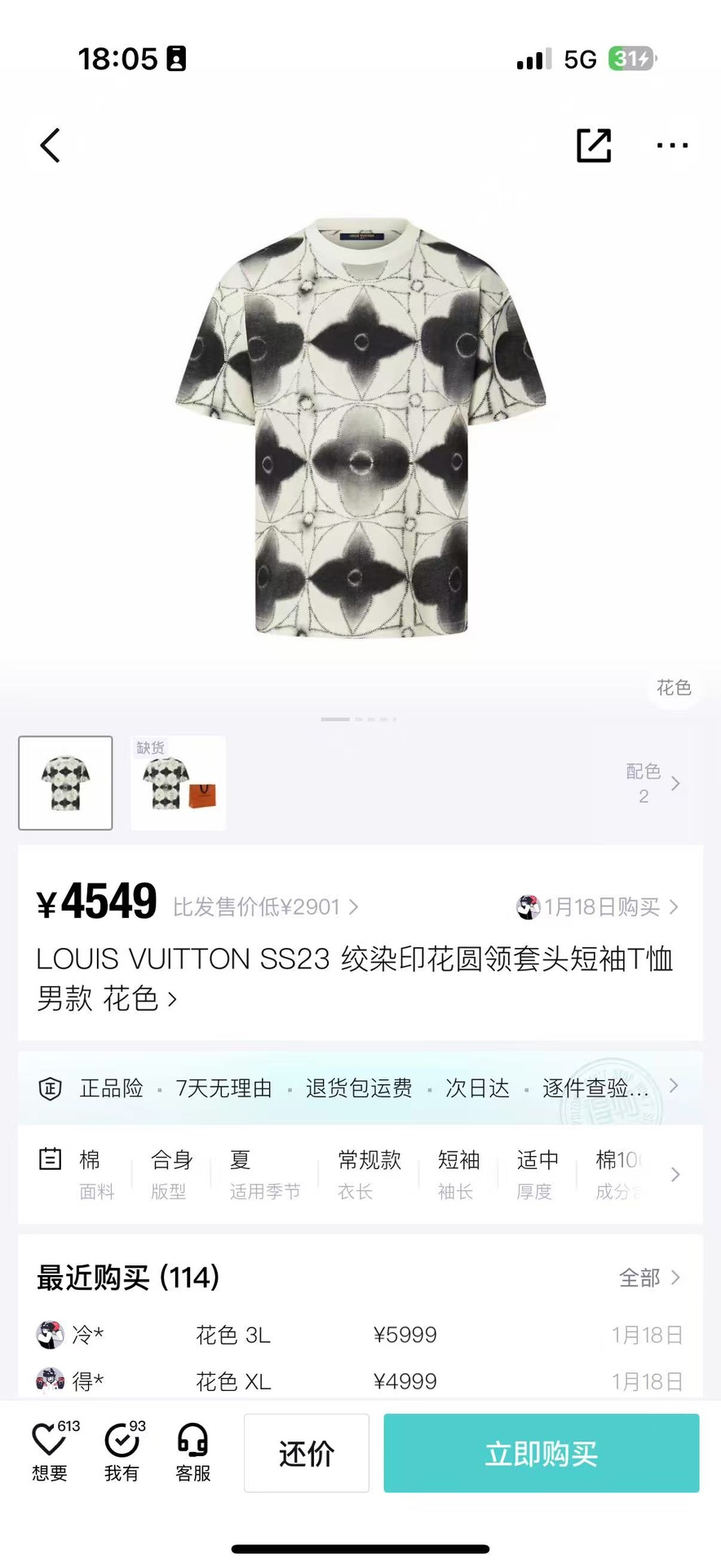
Task: Go back using the top-left arrow
Action: click(x=51, y=146)
